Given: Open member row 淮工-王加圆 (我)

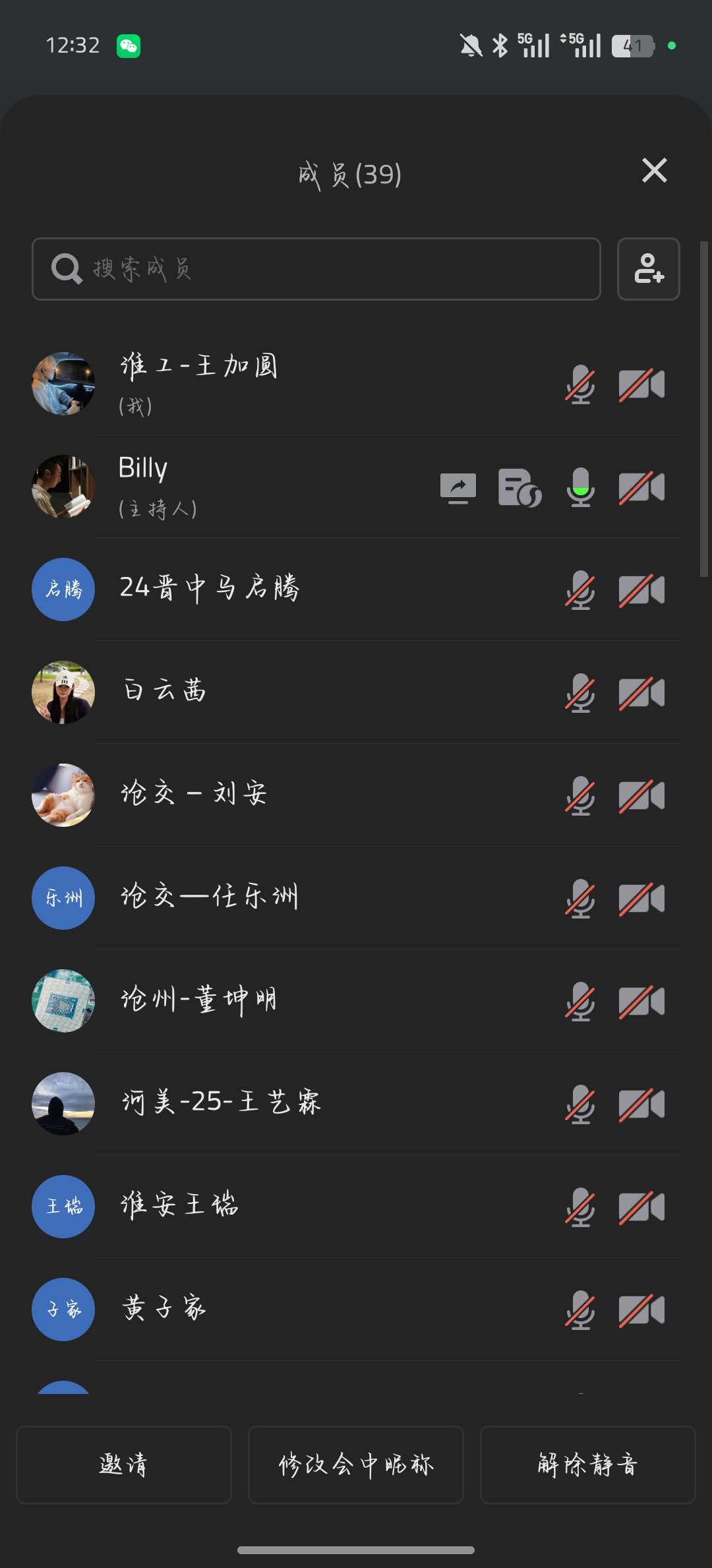Looking at the screenshot, I should (264, 384).
